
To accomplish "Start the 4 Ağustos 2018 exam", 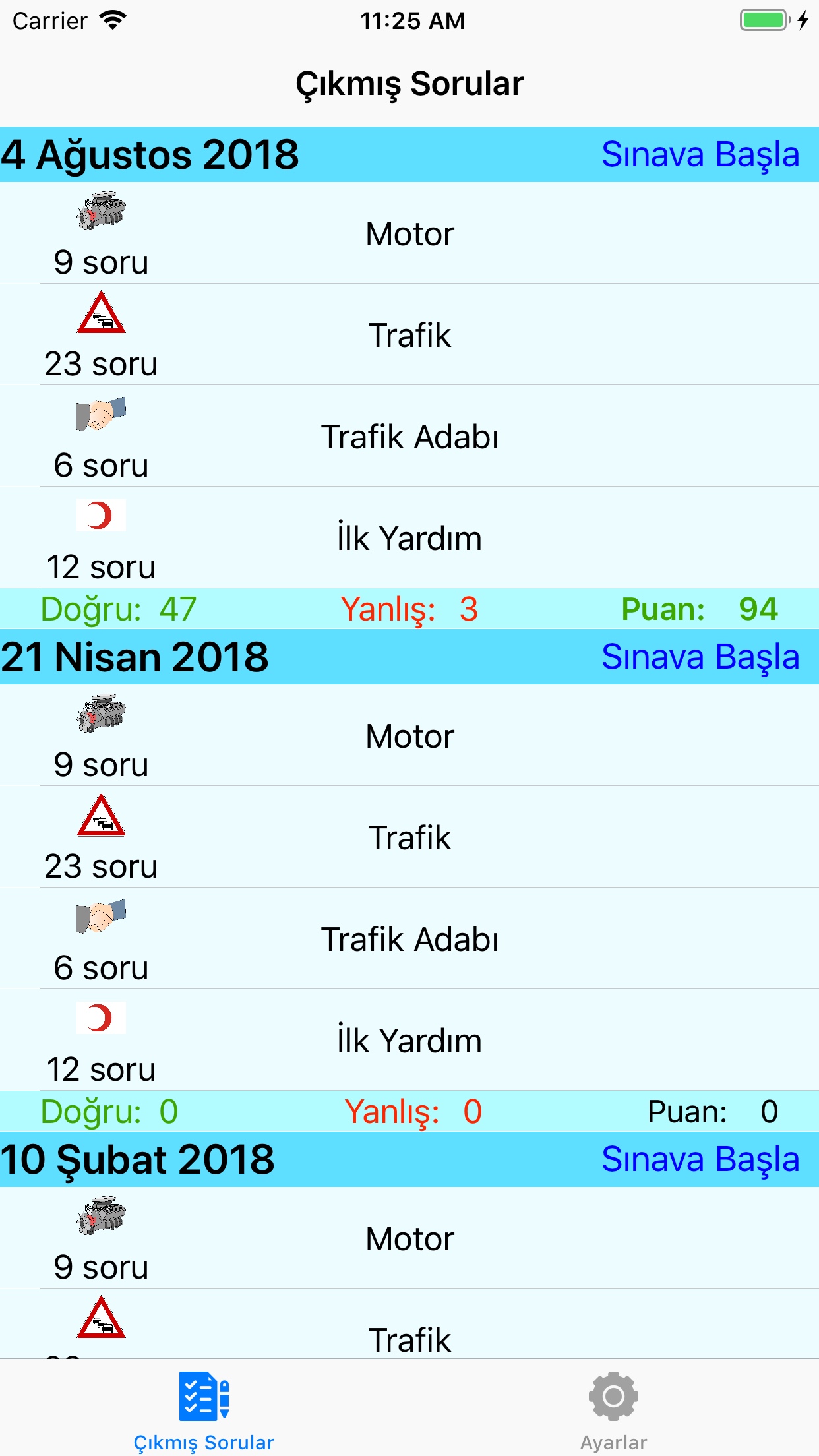I will point(700,155).
